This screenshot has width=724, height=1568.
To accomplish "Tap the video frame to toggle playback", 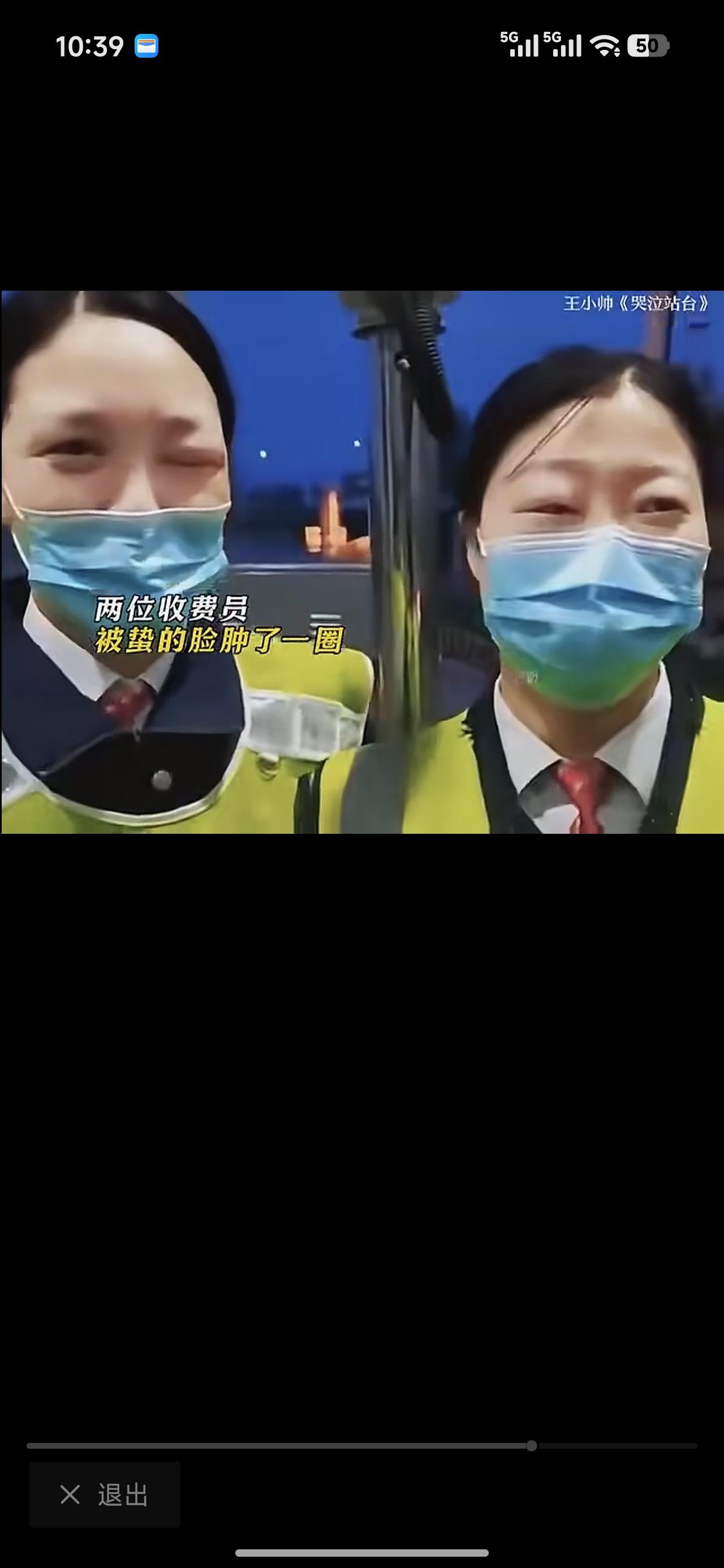I will [x=363, y=562].
